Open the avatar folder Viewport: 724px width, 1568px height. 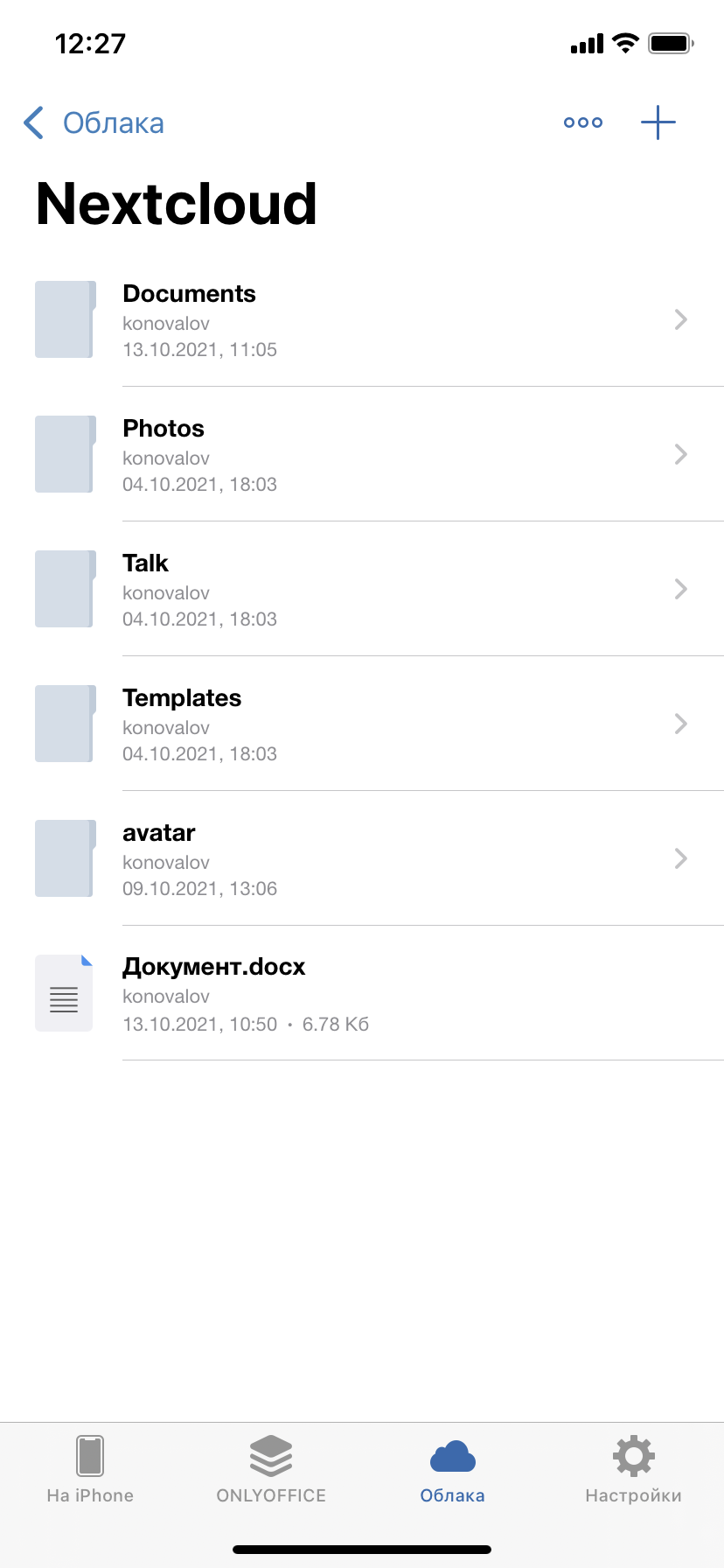[x=362, y=858]
